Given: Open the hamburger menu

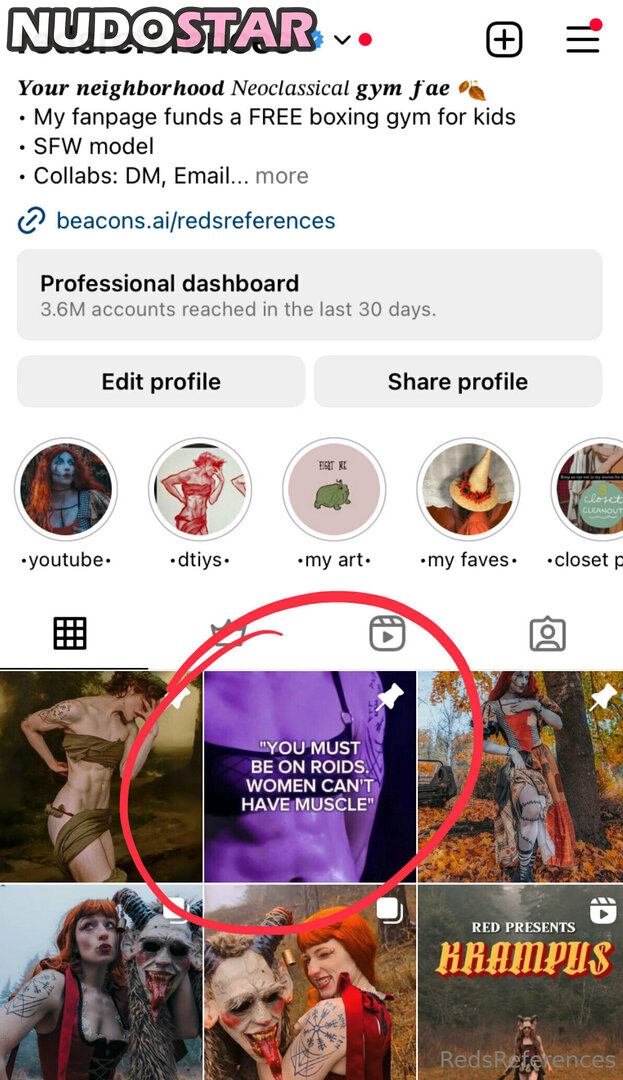Looking at the screenshot, I should pos(583,39).
